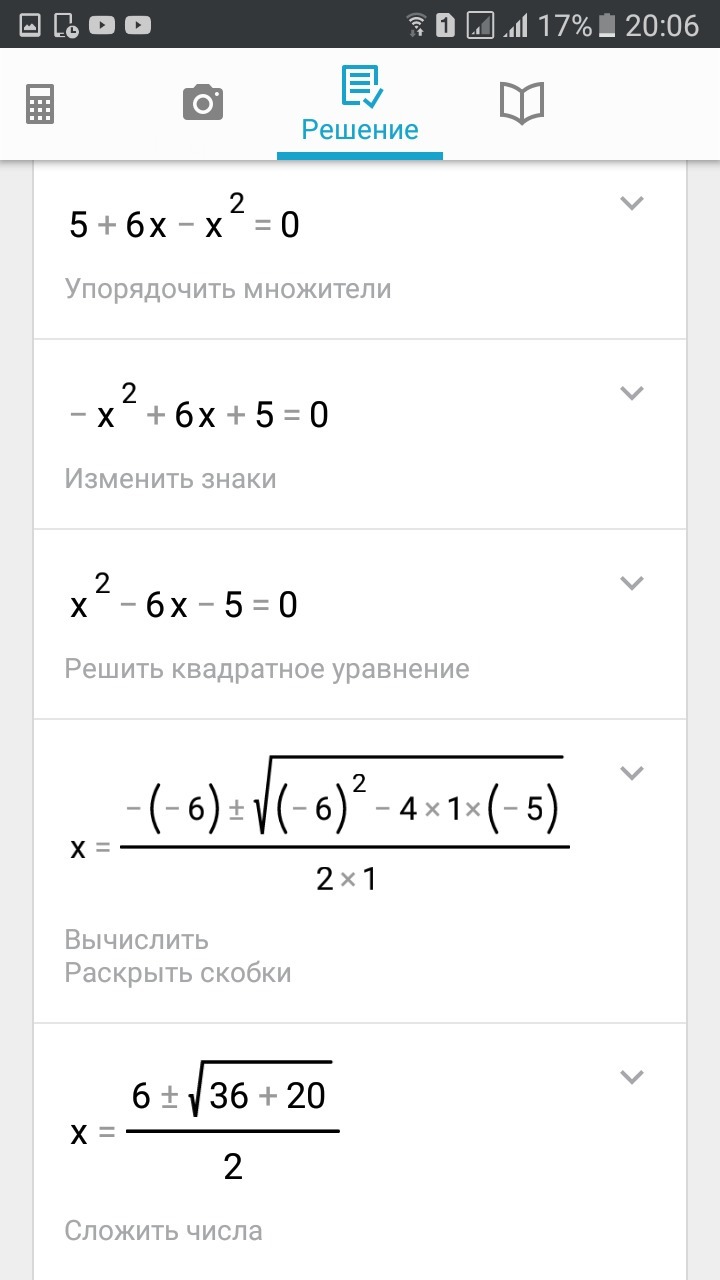Open the textbook book tab
Image resolution: width=720 pixels, height=1280 pixels.
coord(521,103)
